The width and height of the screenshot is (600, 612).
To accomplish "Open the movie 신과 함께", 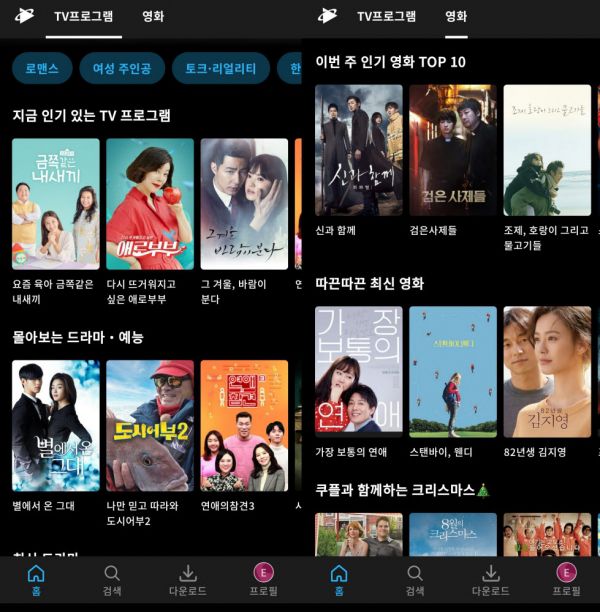I will pyautogui.click(x=359, y=150).
